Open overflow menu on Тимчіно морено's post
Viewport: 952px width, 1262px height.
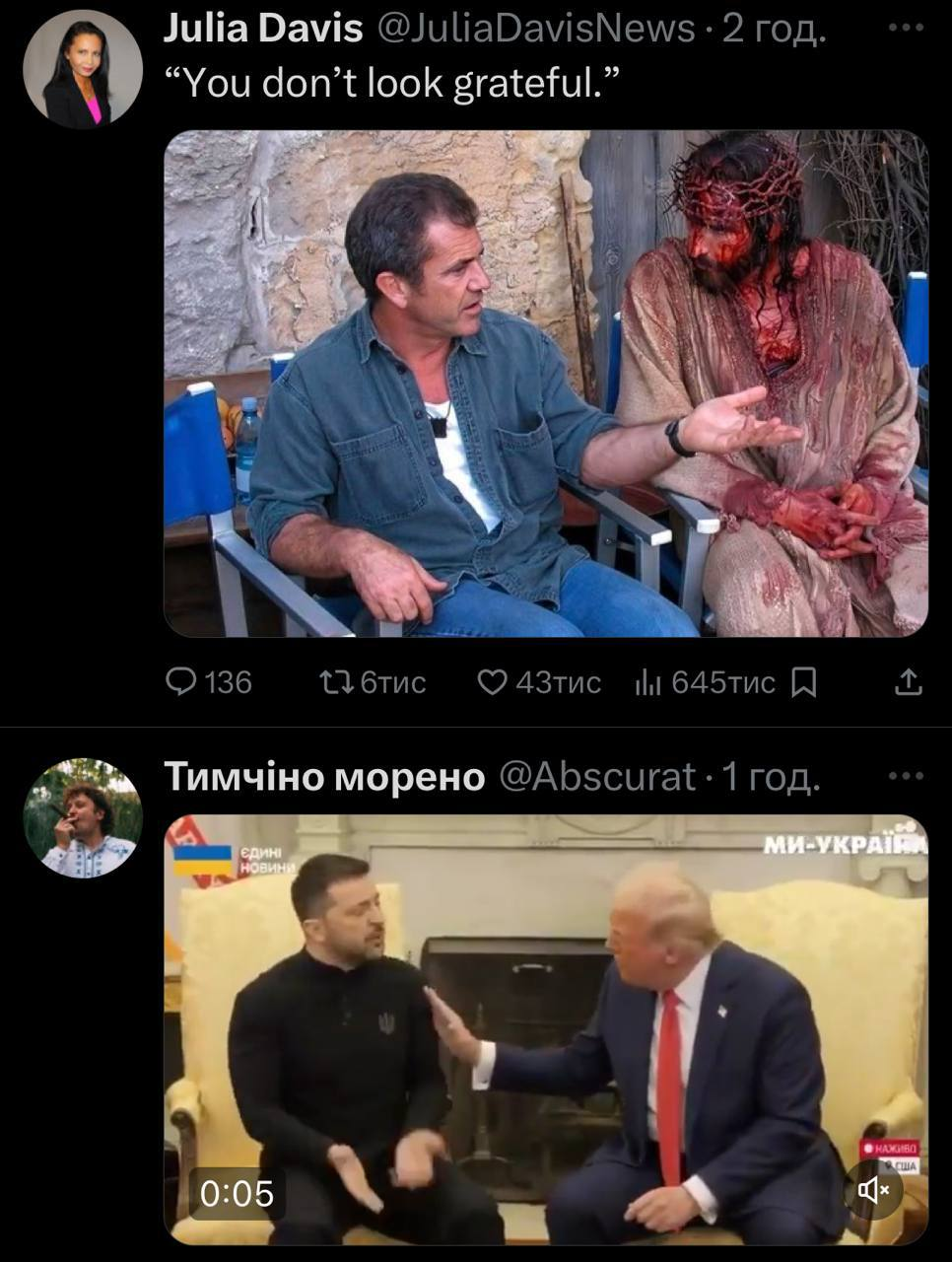pyautogui.click(x=906, y=777)
